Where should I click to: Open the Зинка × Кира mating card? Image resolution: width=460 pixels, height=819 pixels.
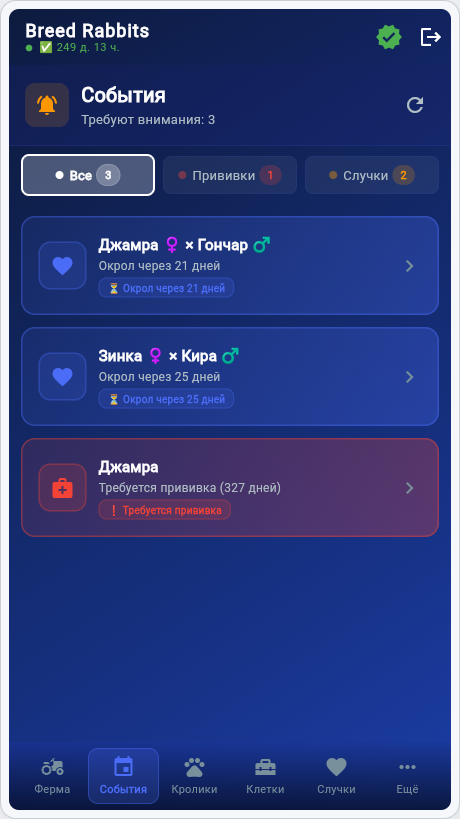click(x=230, y=376)
